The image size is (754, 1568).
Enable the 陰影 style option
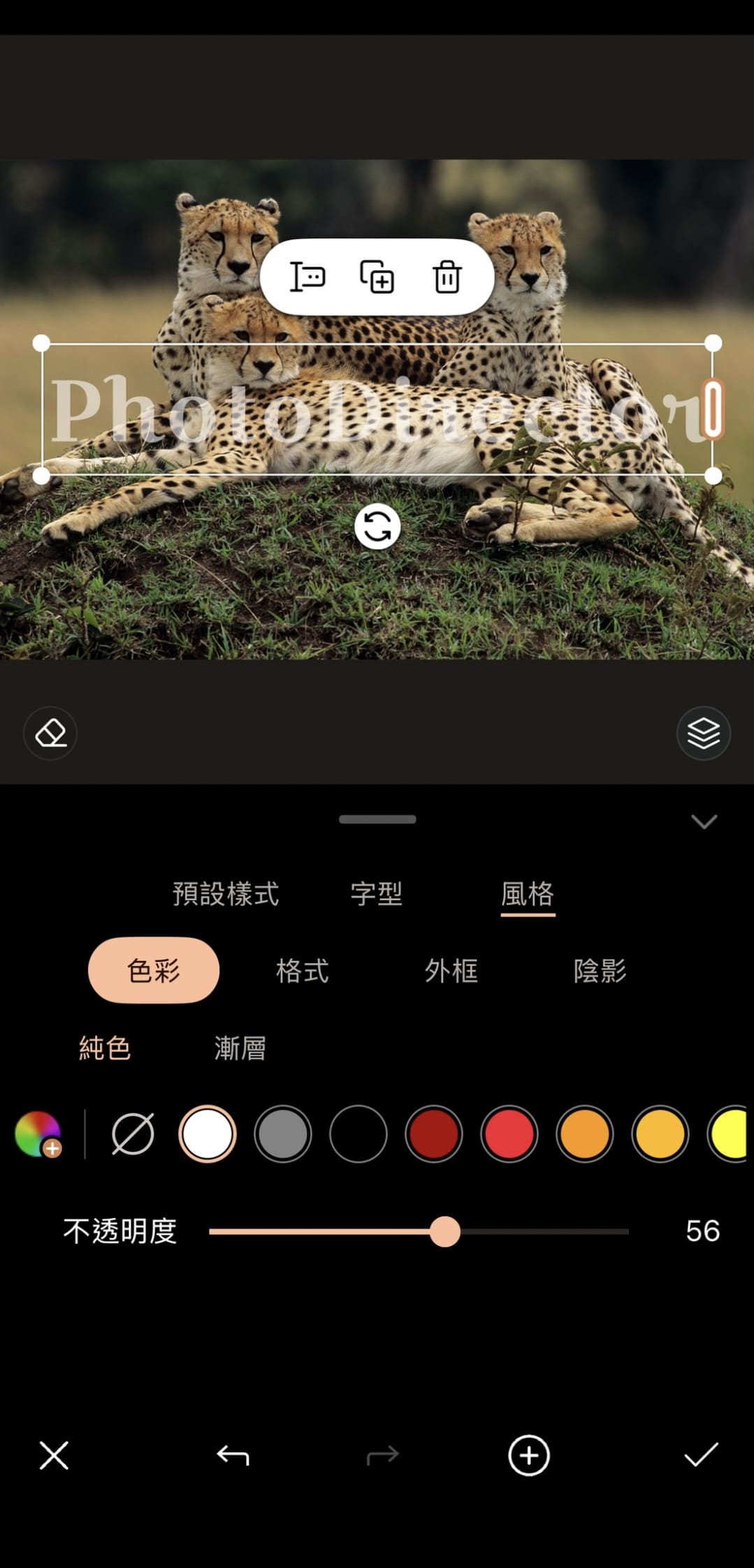(x=601, y=972)
